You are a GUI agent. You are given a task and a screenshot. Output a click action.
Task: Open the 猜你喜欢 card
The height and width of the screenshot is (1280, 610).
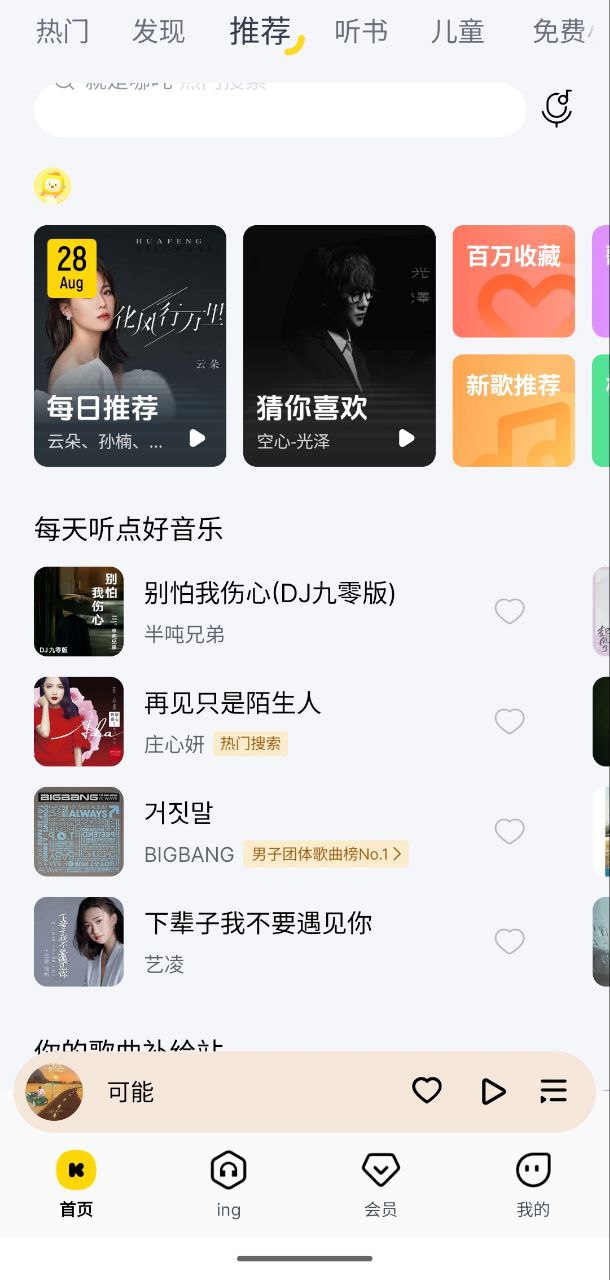point(339,346)
